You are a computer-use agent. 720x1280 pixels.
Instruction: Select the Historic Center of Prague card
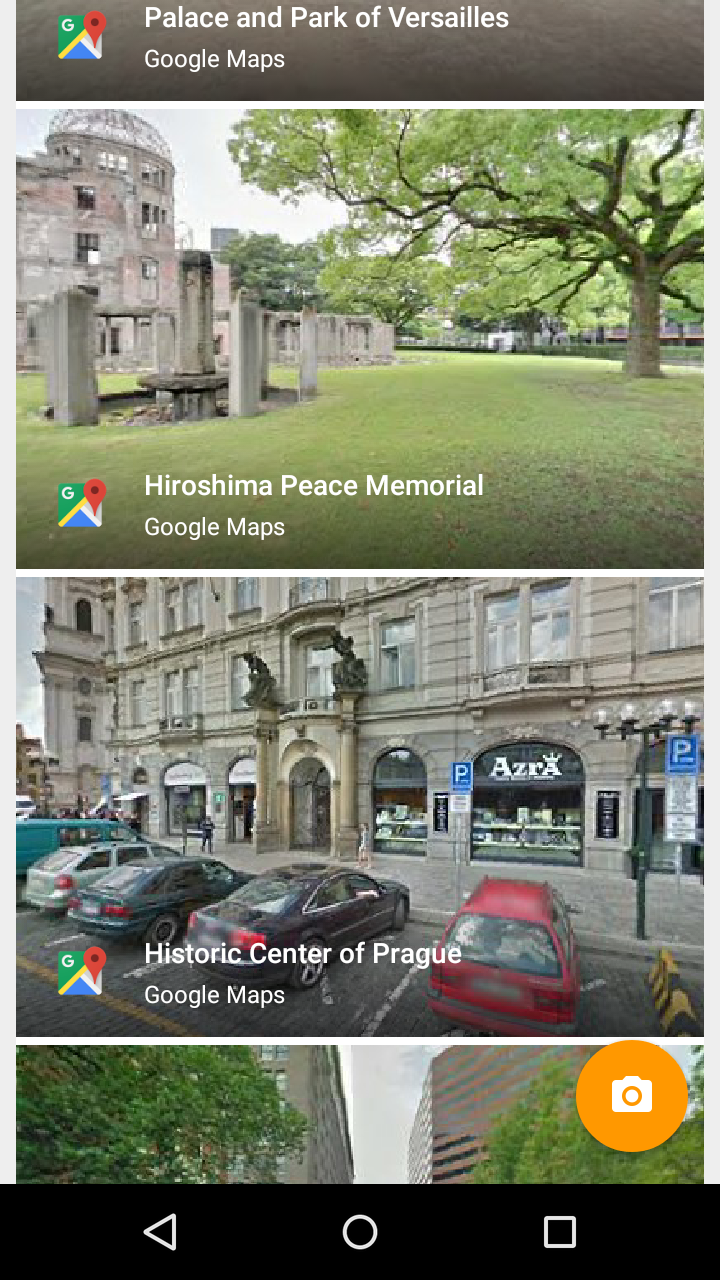pos(360,805)
